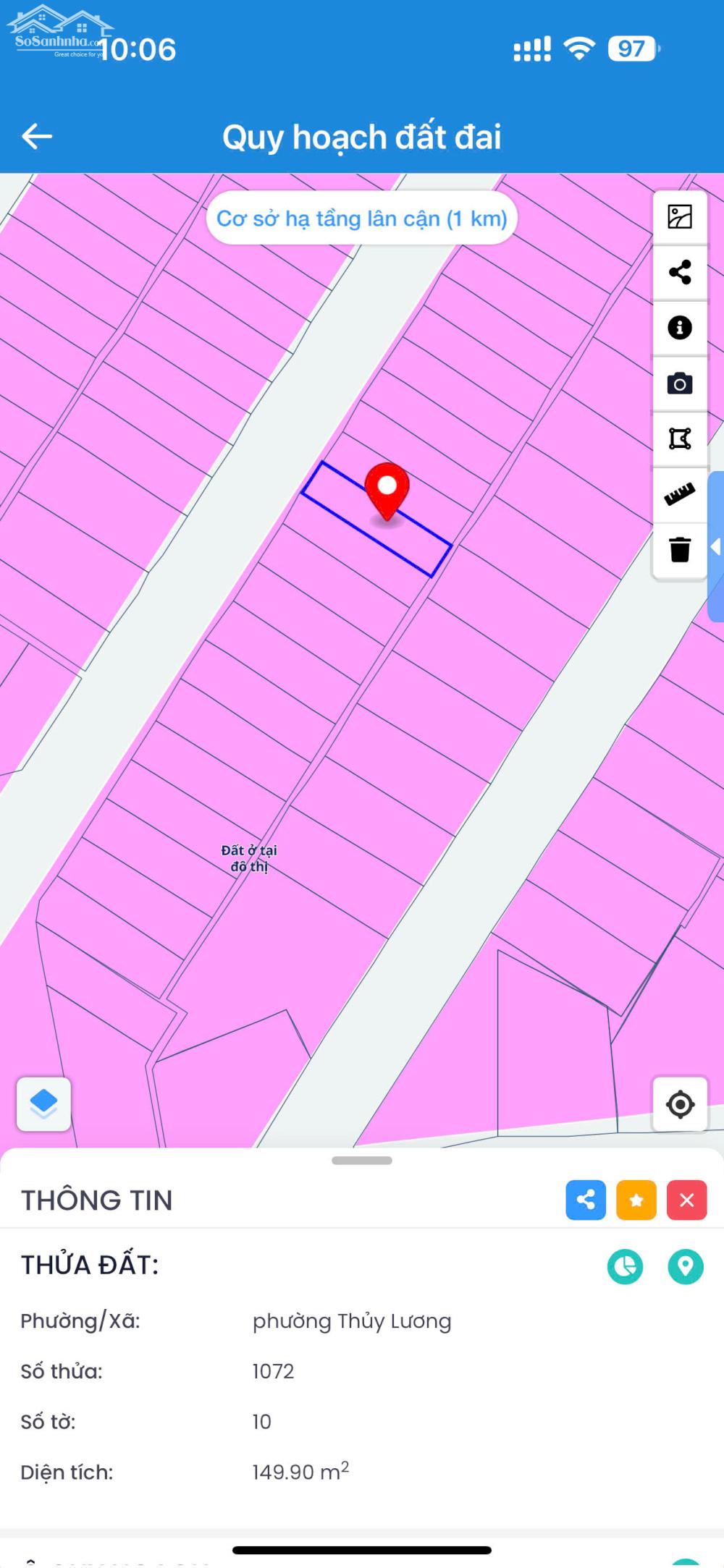The image size is (724, 1568).
Task: Center map on my current location
Action: tap(679, 1104)
